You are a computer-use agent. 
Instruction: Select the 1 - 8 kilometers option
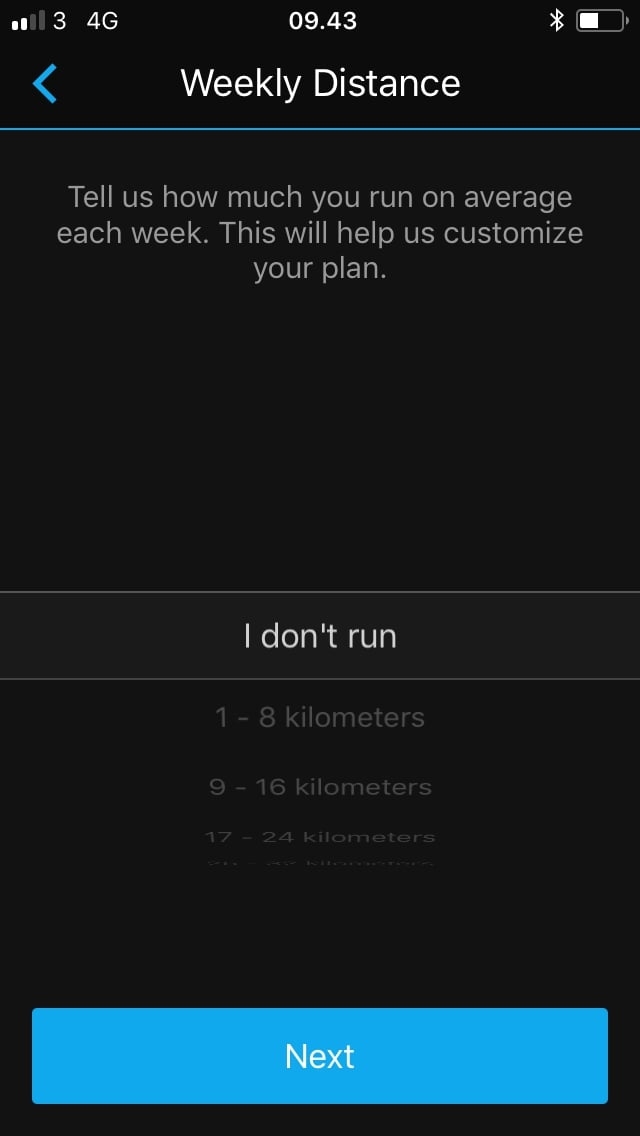320,717
